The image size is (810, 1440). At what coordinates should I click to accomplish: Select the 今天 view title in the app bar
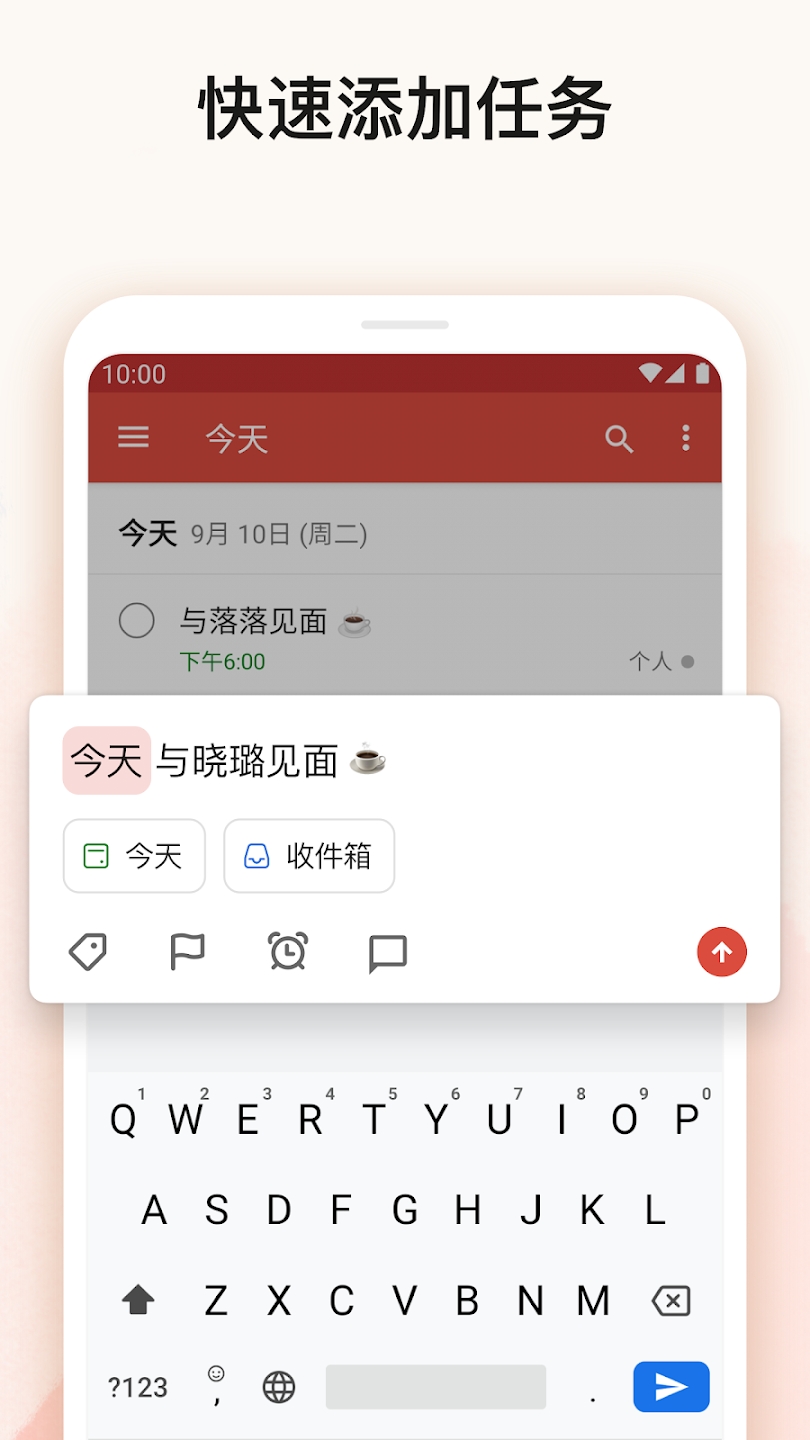click(236, 437)
